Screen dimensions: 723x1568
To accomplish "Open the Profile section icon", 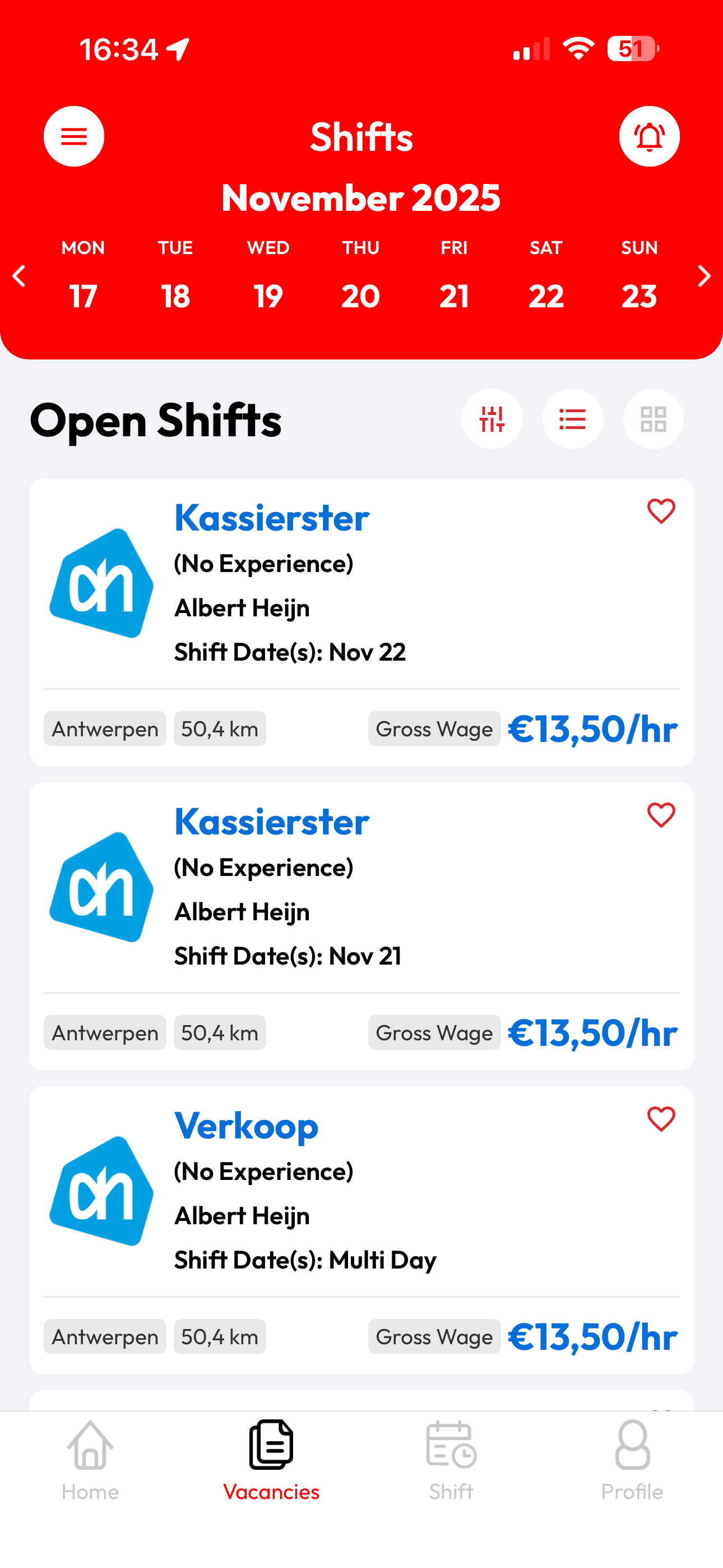I will point(632,1445).
